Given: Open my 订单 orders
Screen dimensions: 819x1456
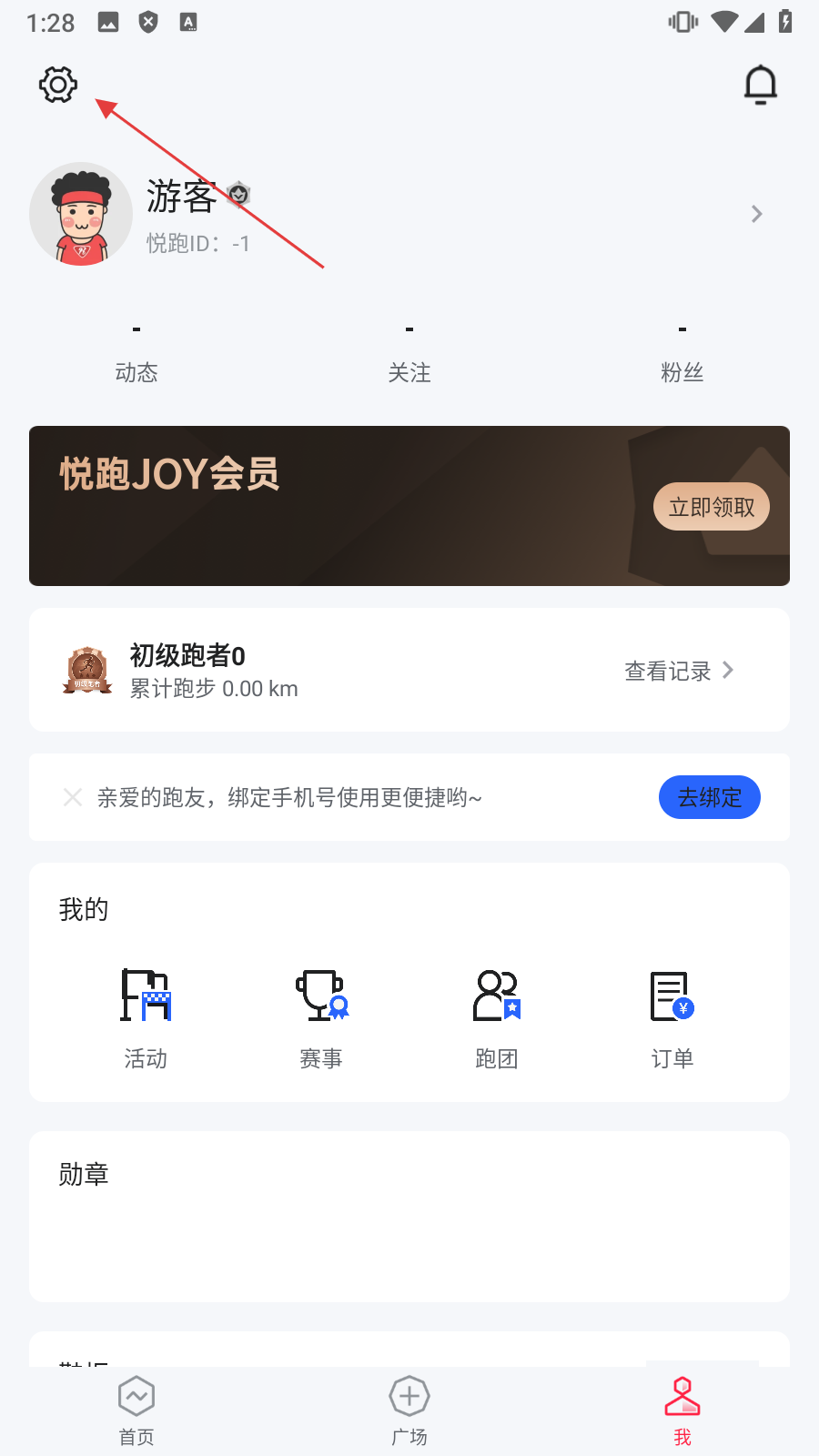Looking at the screenshot, I should point(672,1017).
